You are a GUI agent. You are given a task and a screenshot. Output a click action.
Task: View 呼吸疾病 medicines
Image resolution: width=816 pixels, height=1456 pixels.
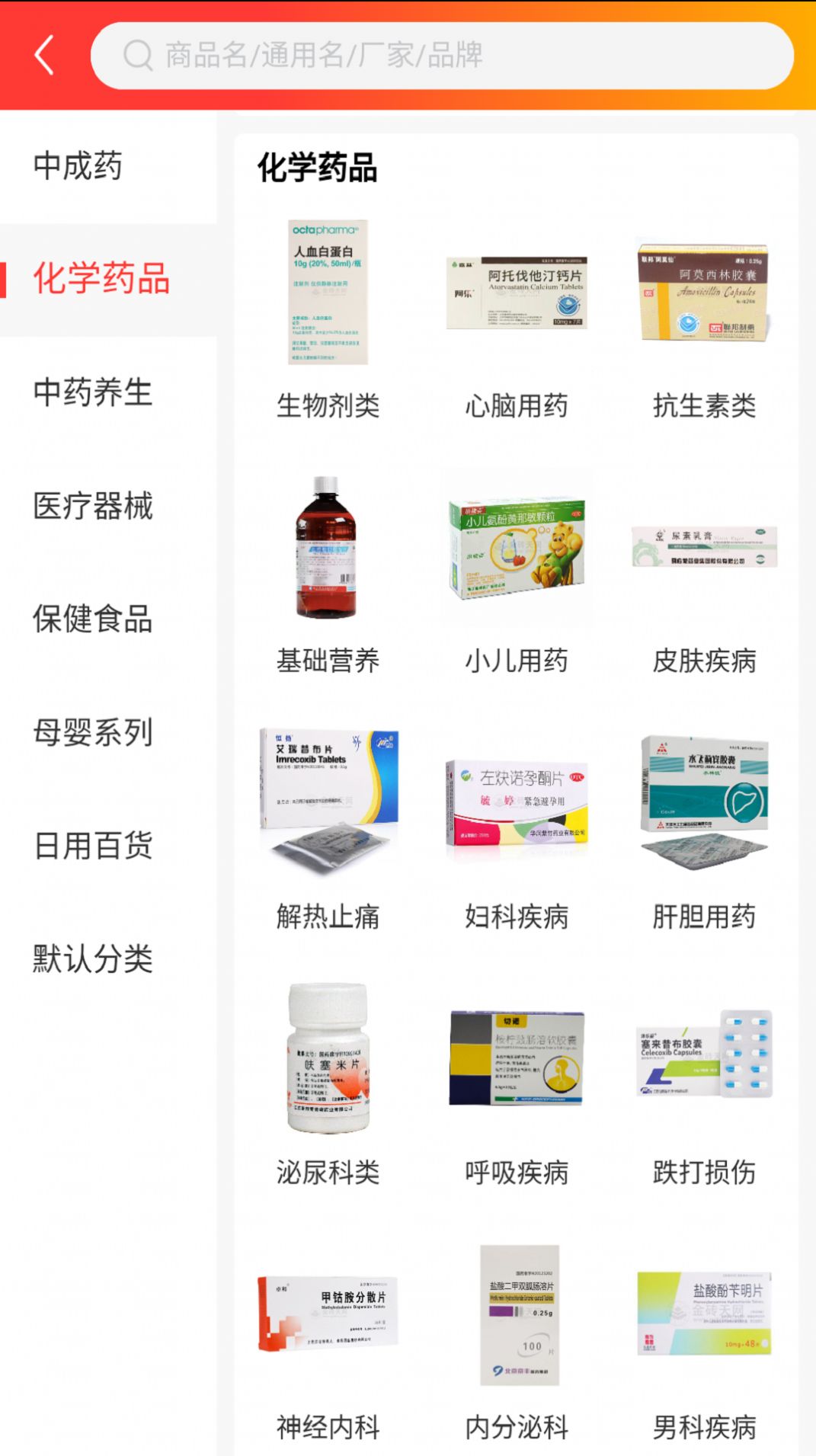517,1082
